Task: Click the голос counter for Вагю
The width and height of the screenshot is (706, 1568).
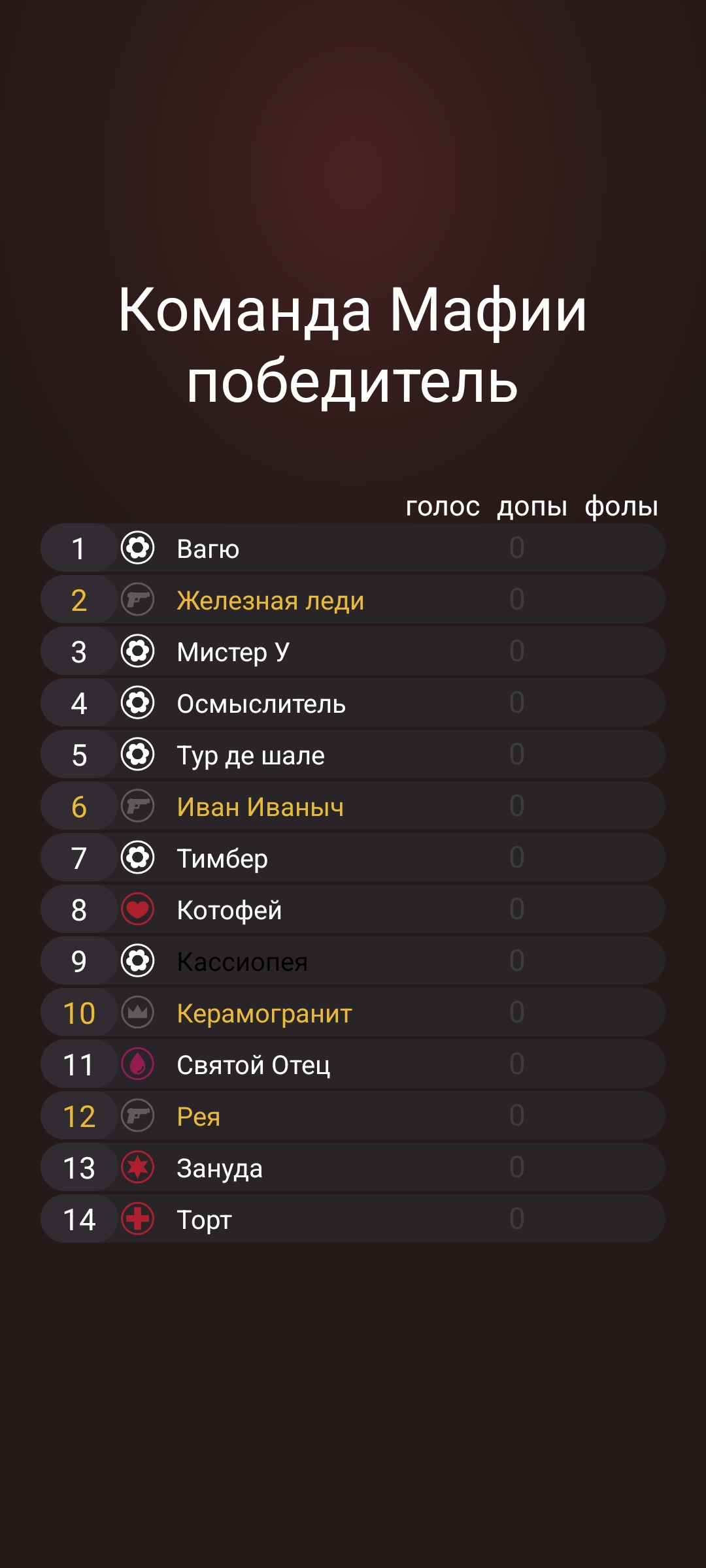Action: [516, 547]
